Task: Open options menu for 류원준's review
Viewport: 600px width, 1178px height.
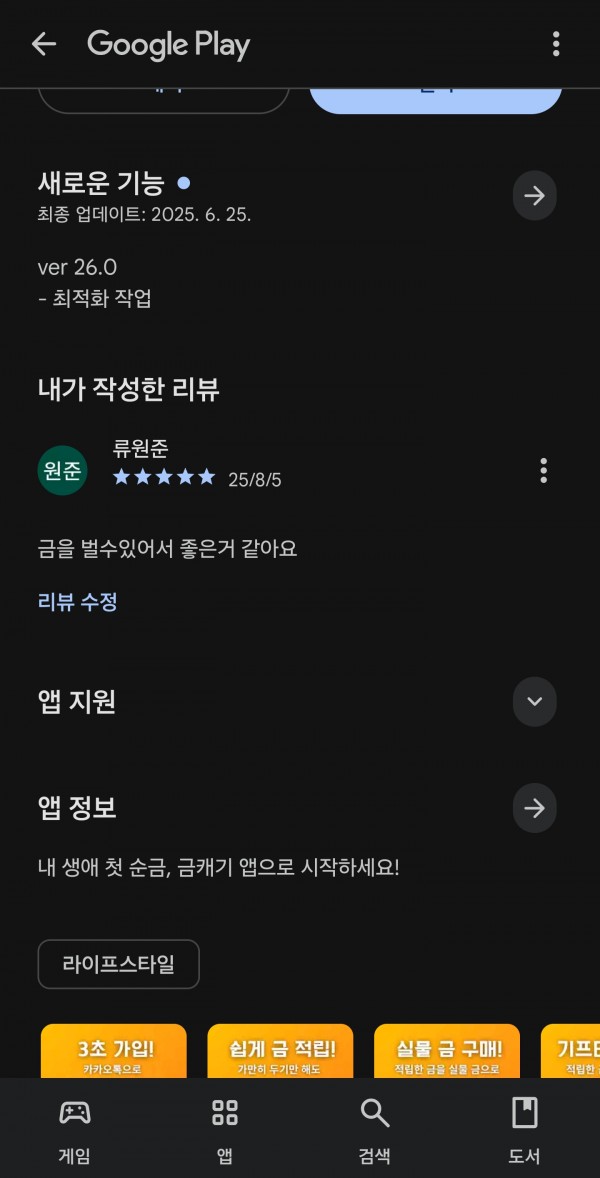Action: [544, 470]
